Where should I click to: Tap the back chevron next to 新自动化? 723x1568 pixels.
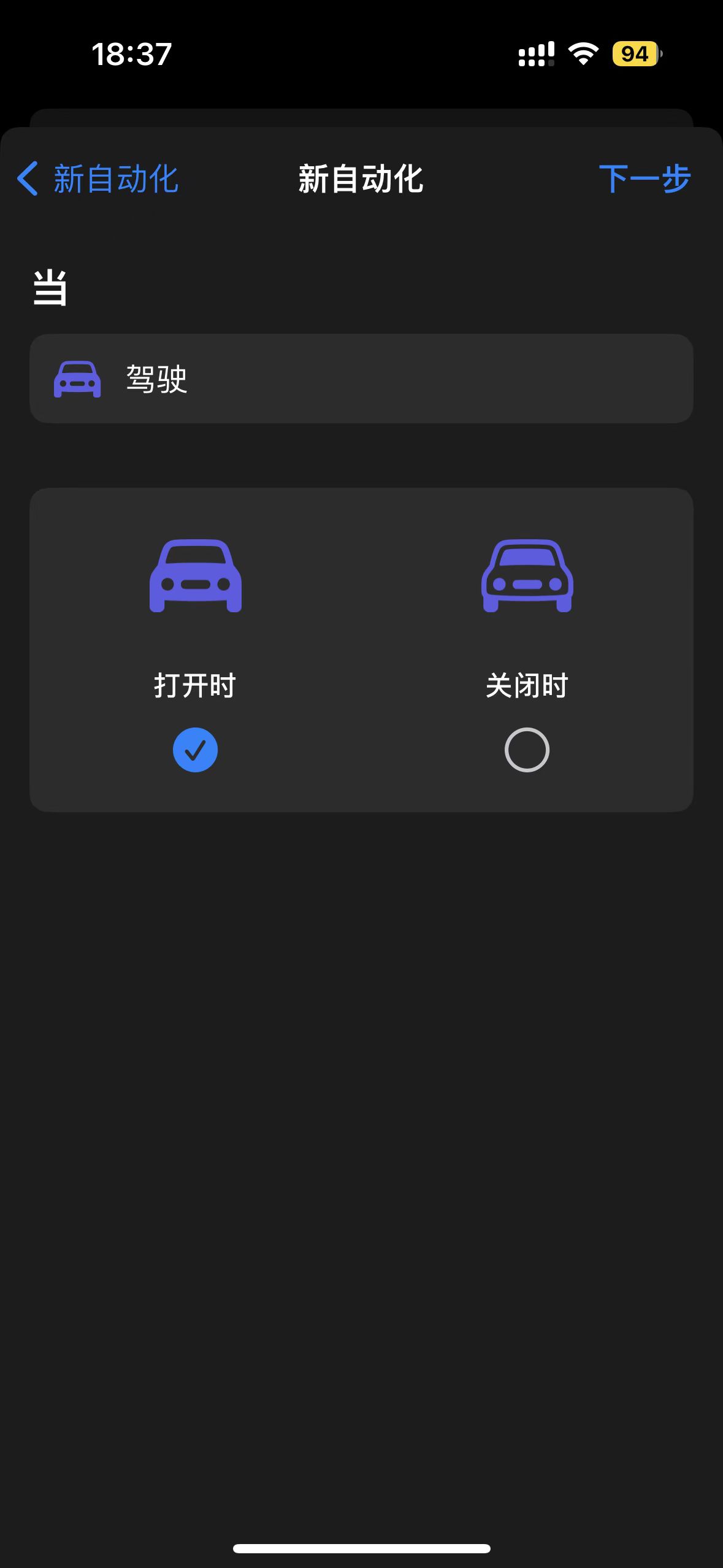pos(27,179)
